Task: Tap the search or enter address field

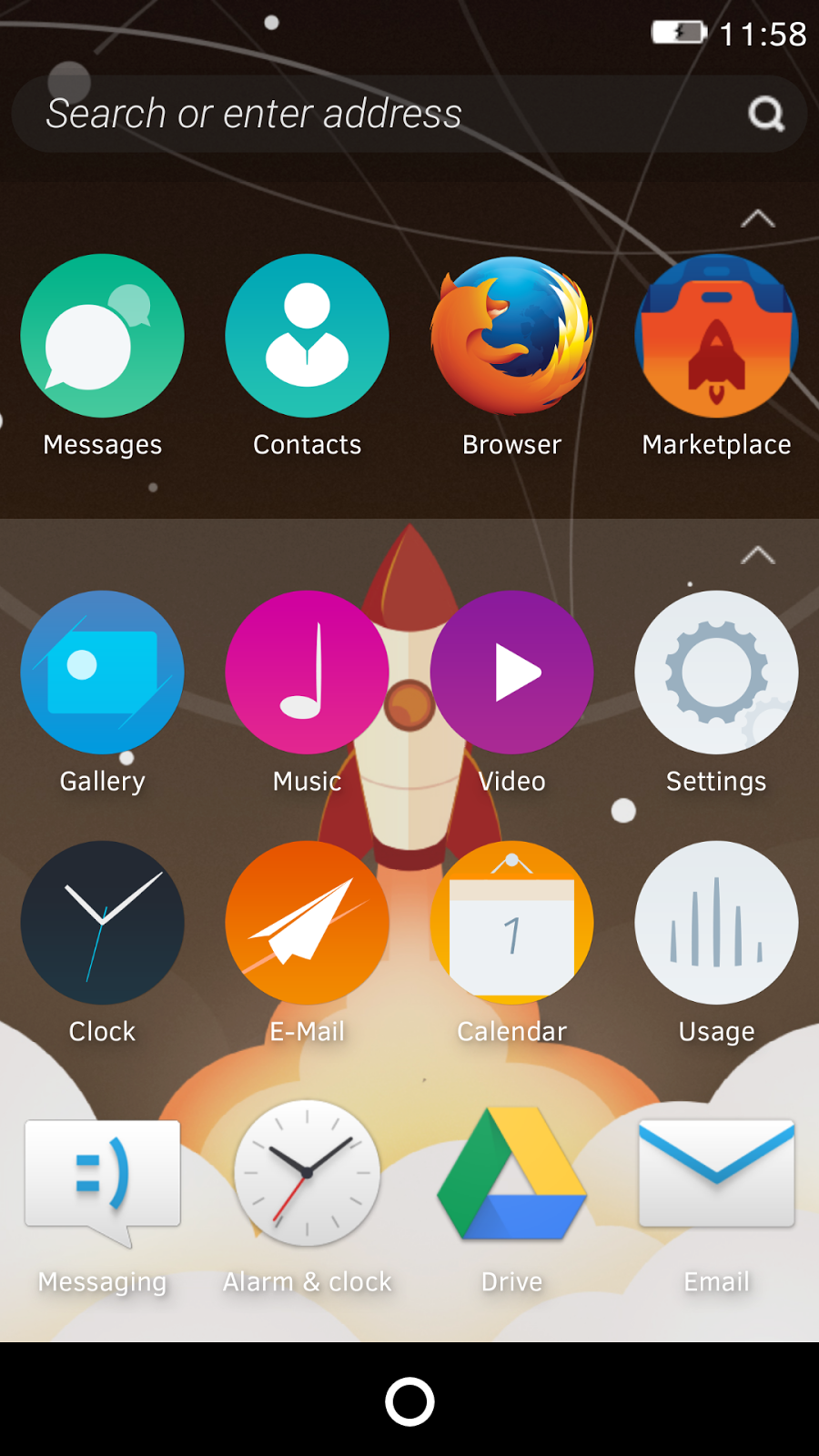Action: (x=409, y=114)
